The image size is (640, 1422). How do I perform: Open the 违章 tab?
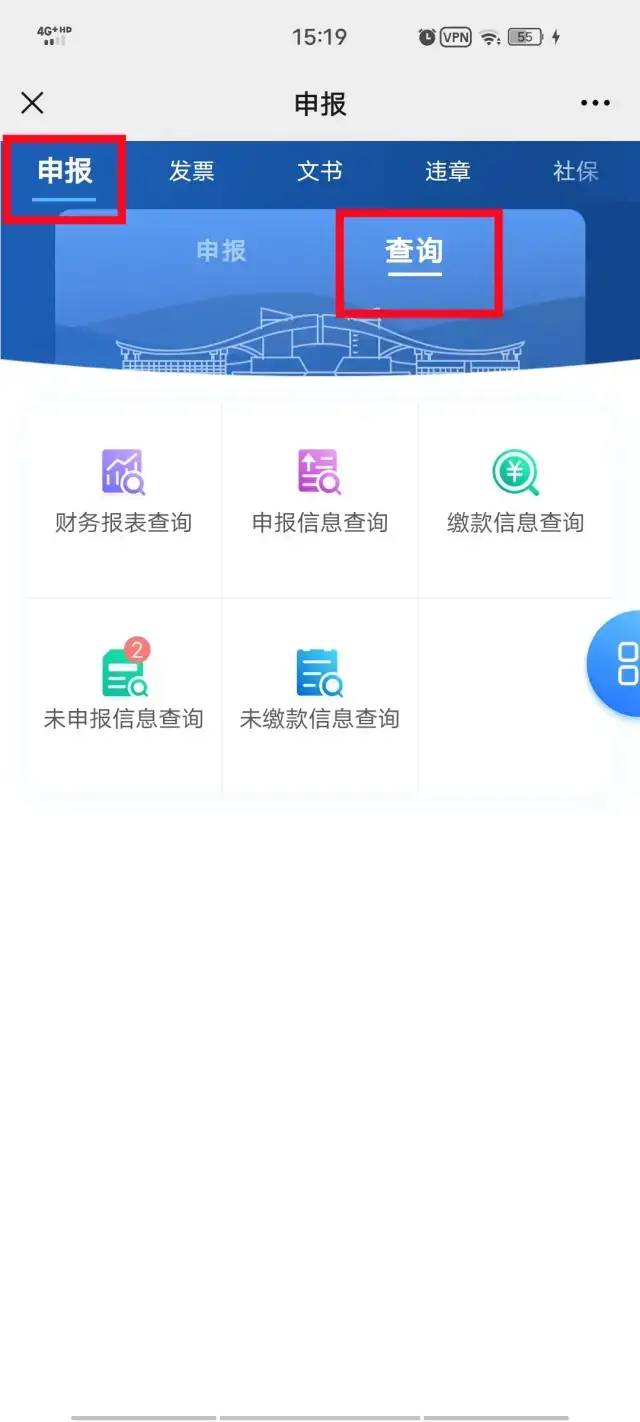(x=448, y=171)
